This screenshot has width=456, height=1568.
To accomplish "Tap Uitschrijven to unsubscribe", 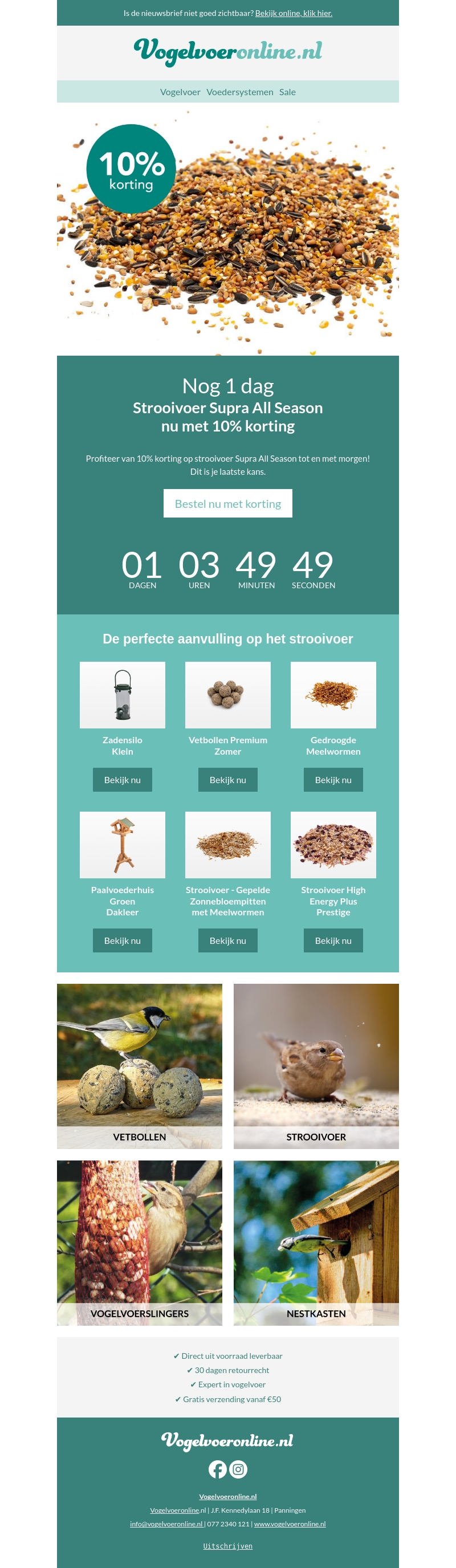I will click(227, 1546).
